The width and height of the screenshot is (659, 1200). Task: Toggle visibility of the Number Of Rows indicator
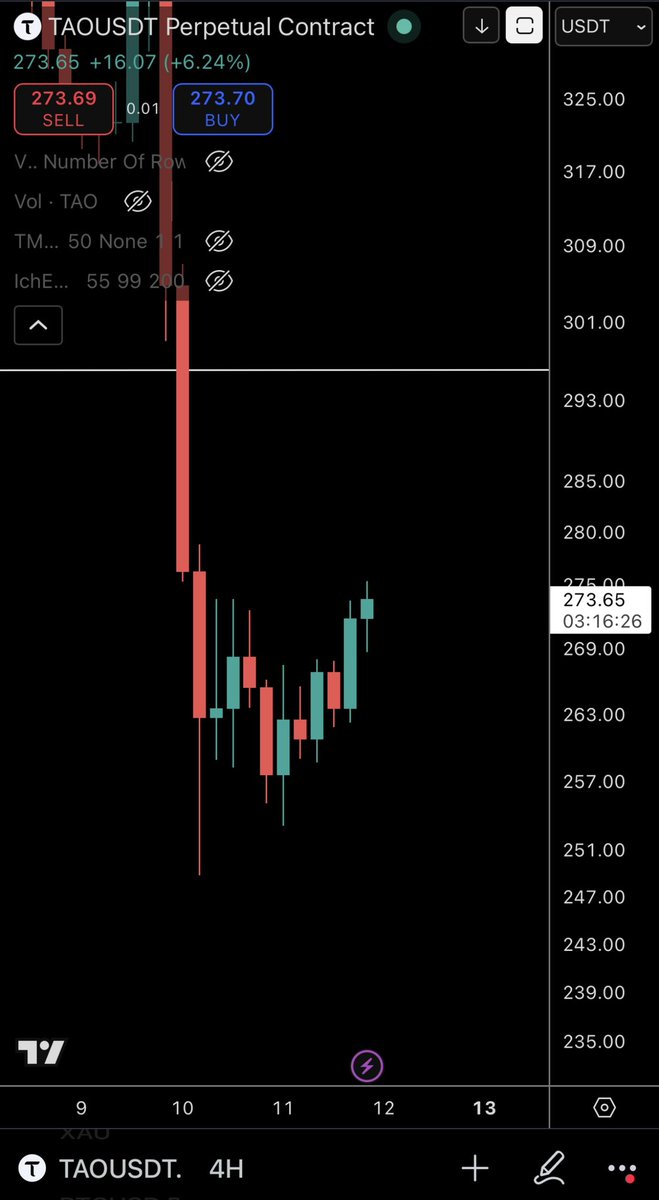[218, 161]
